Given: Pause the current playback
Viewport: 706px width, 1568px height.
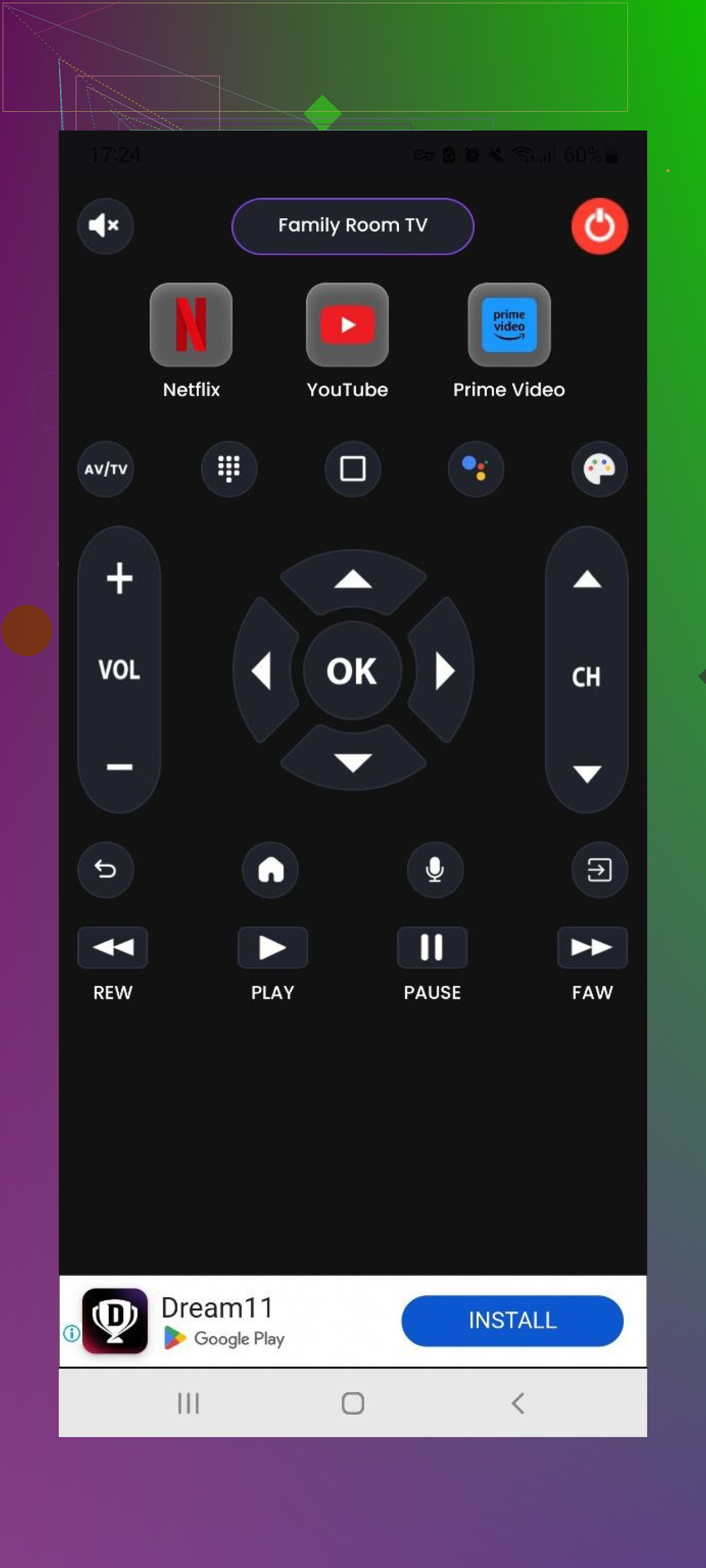Looking at the screenshot, I should (432, 947).
